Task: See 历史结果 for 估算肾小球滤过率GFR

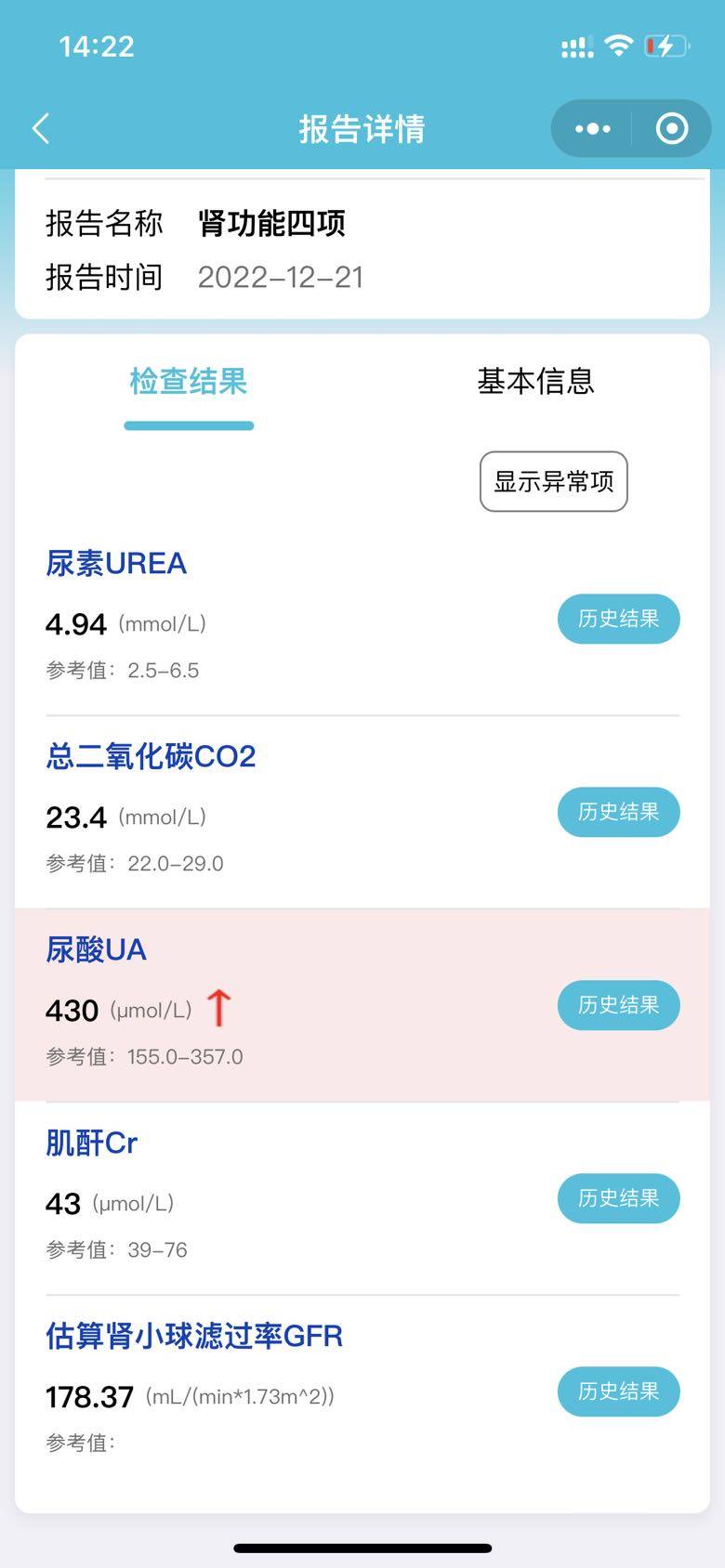Action: (618, 1392)
